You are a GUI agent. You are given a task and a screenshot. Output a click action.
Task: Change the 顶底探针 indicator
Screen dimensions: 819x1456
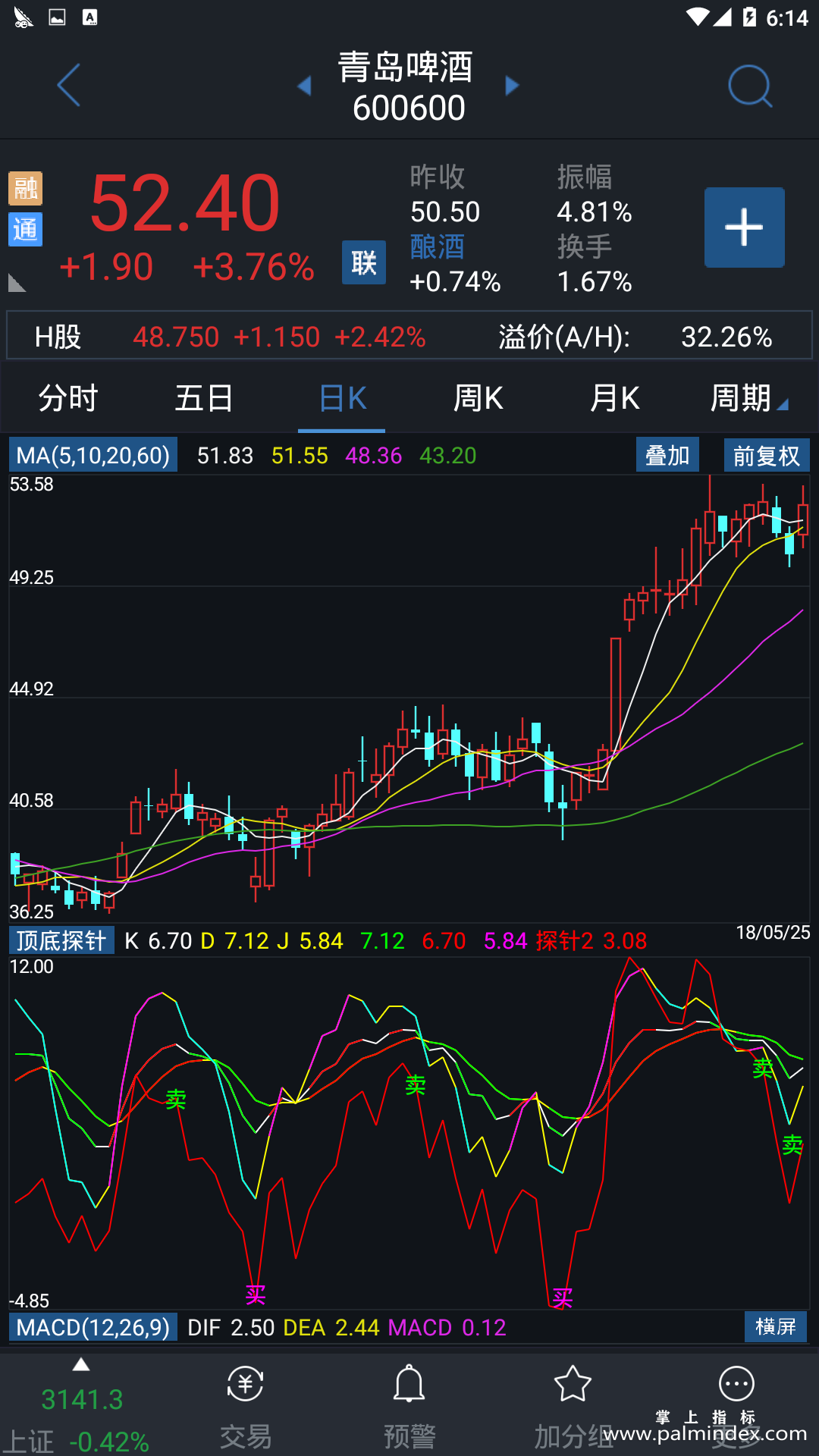point(61,940)
